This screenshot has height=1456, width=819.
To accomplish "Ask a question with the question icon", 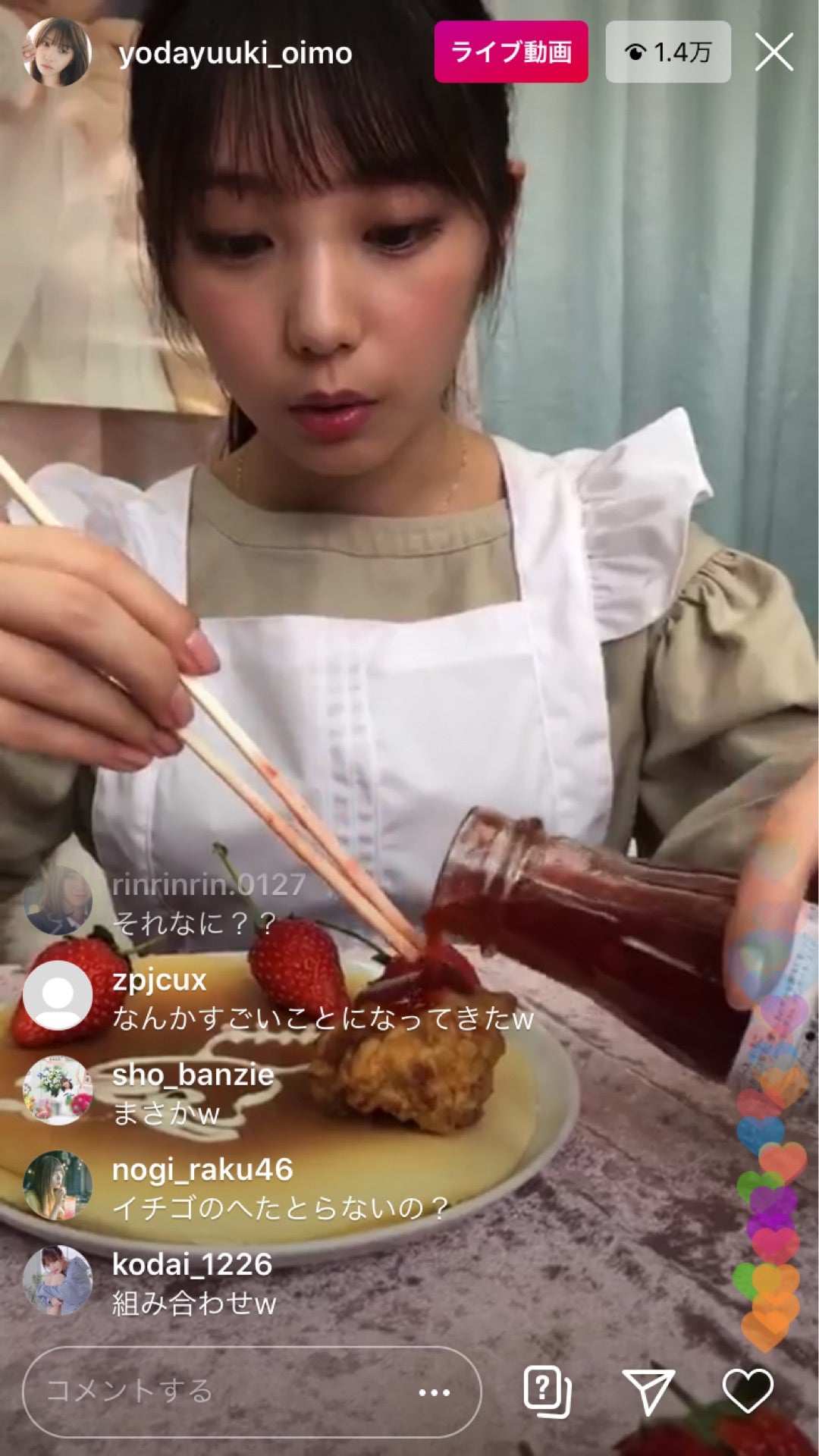I will pos(547,1392).
